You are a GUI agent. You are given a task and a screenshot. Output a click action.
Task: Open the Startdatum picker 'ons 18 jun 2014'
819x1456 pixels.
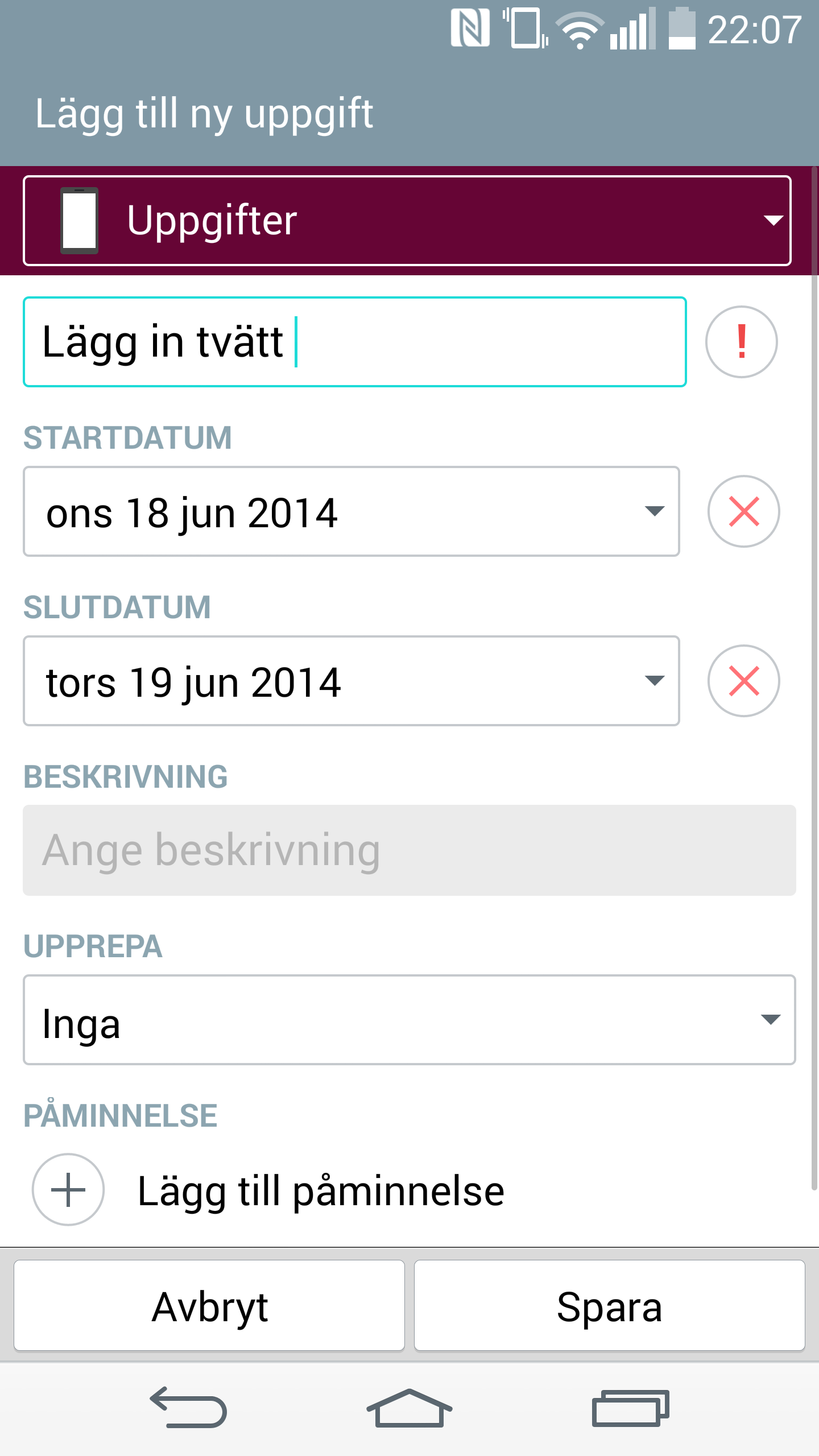[351, 511]
